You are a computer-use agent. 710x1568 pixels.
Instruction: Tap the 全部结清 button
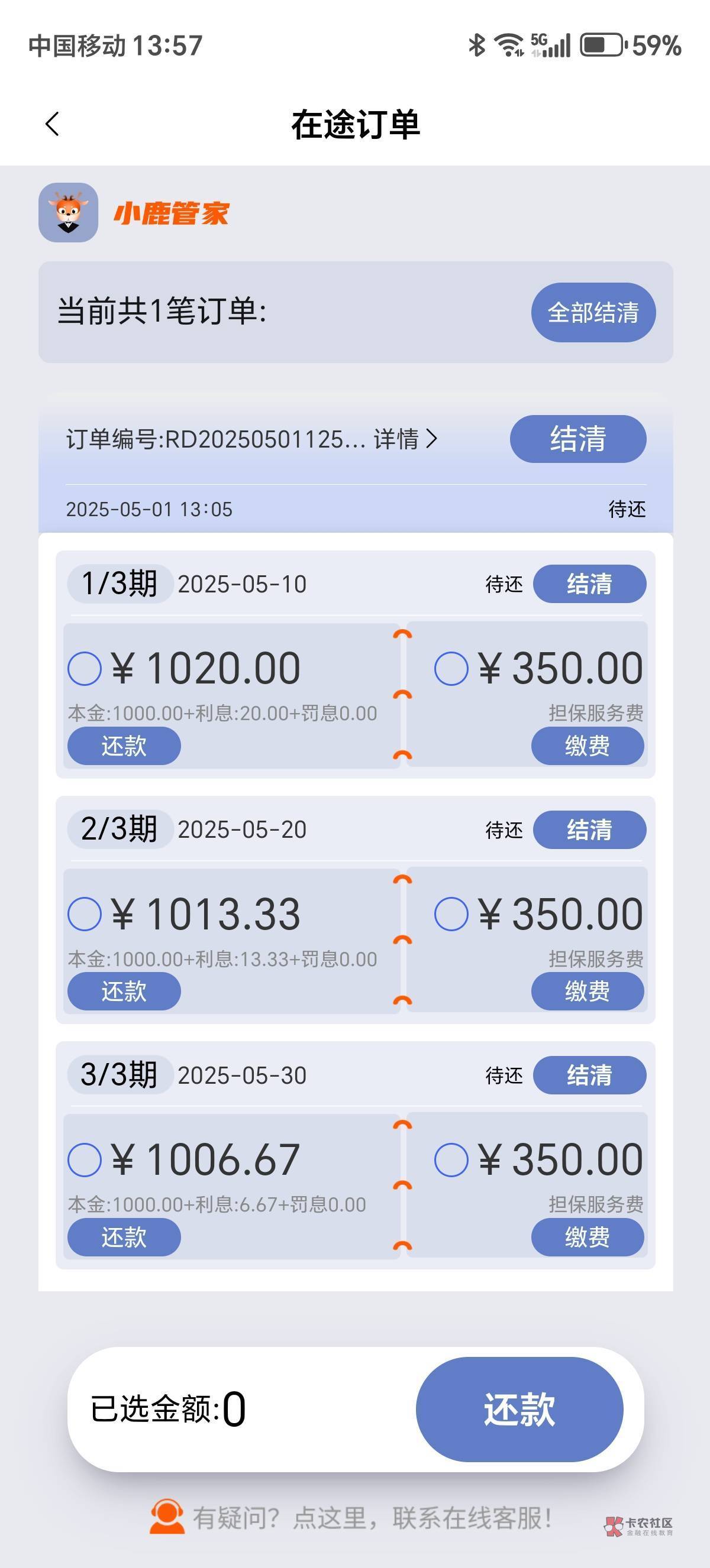tap(593, 312)
